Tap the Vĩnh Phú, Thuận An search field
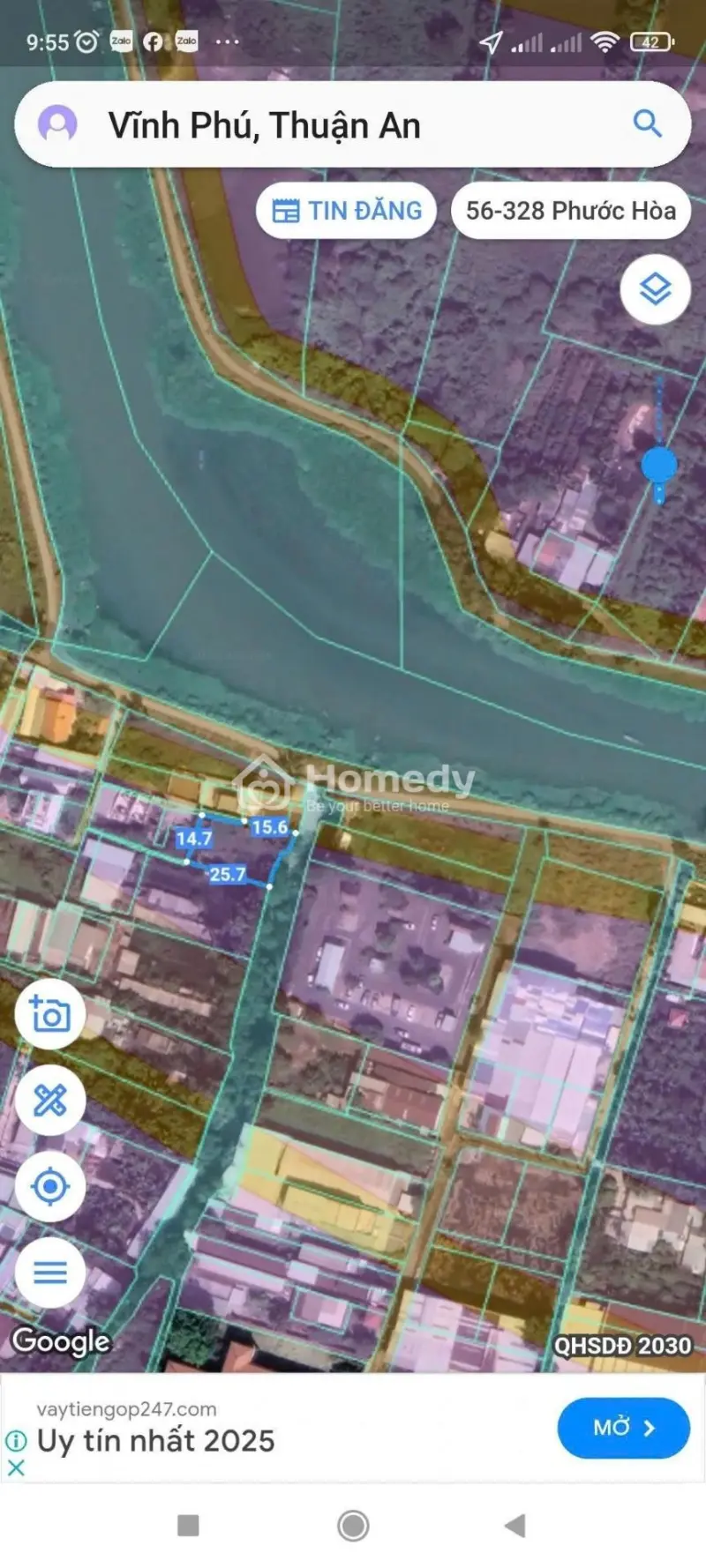Viewport: 706px width, 1568px height. [353, 125]
